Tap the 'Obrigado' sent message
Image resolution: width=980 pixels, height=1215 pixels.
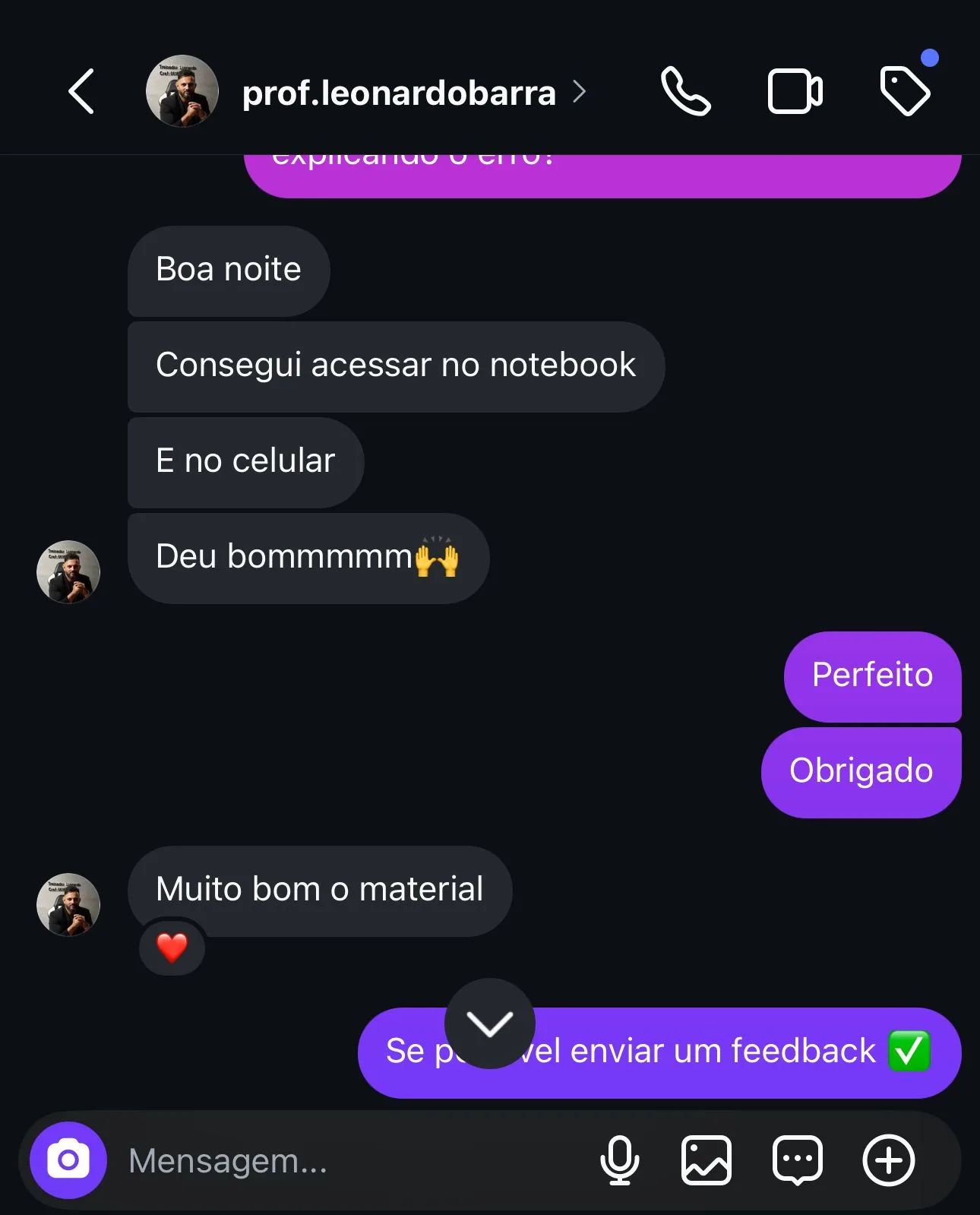(861, 770)
